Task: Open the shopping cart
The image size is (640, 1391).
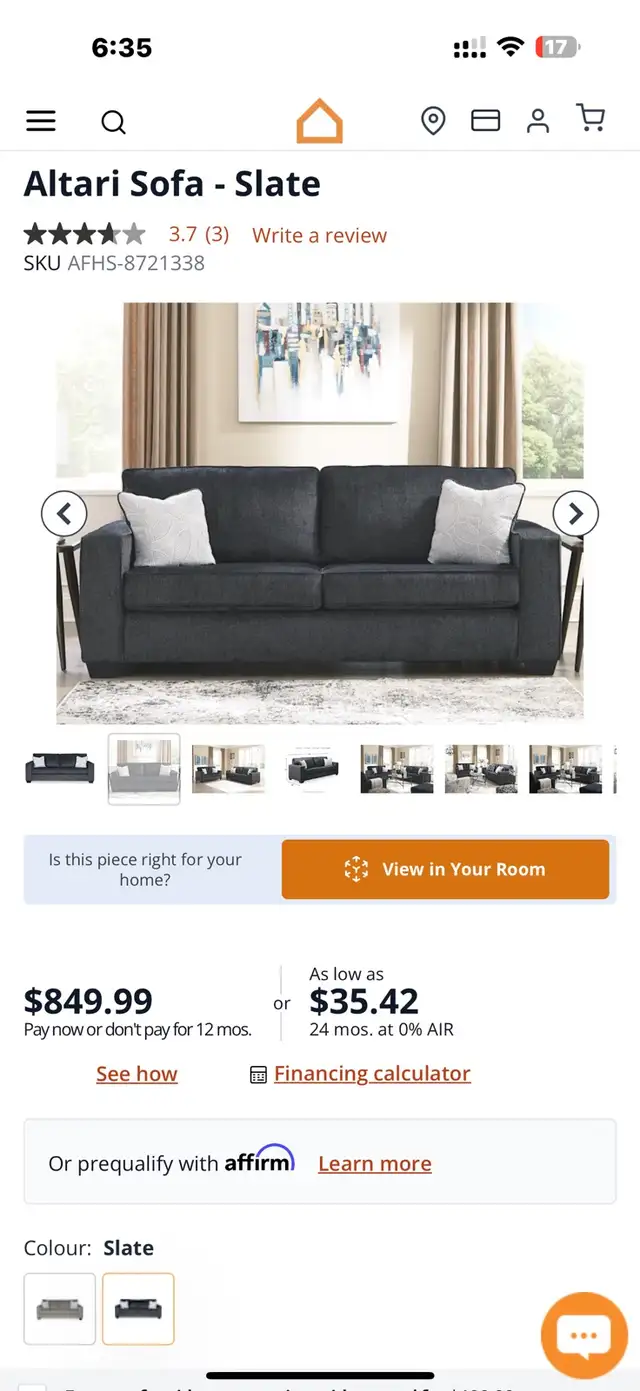Action: [x=591, y=120]
